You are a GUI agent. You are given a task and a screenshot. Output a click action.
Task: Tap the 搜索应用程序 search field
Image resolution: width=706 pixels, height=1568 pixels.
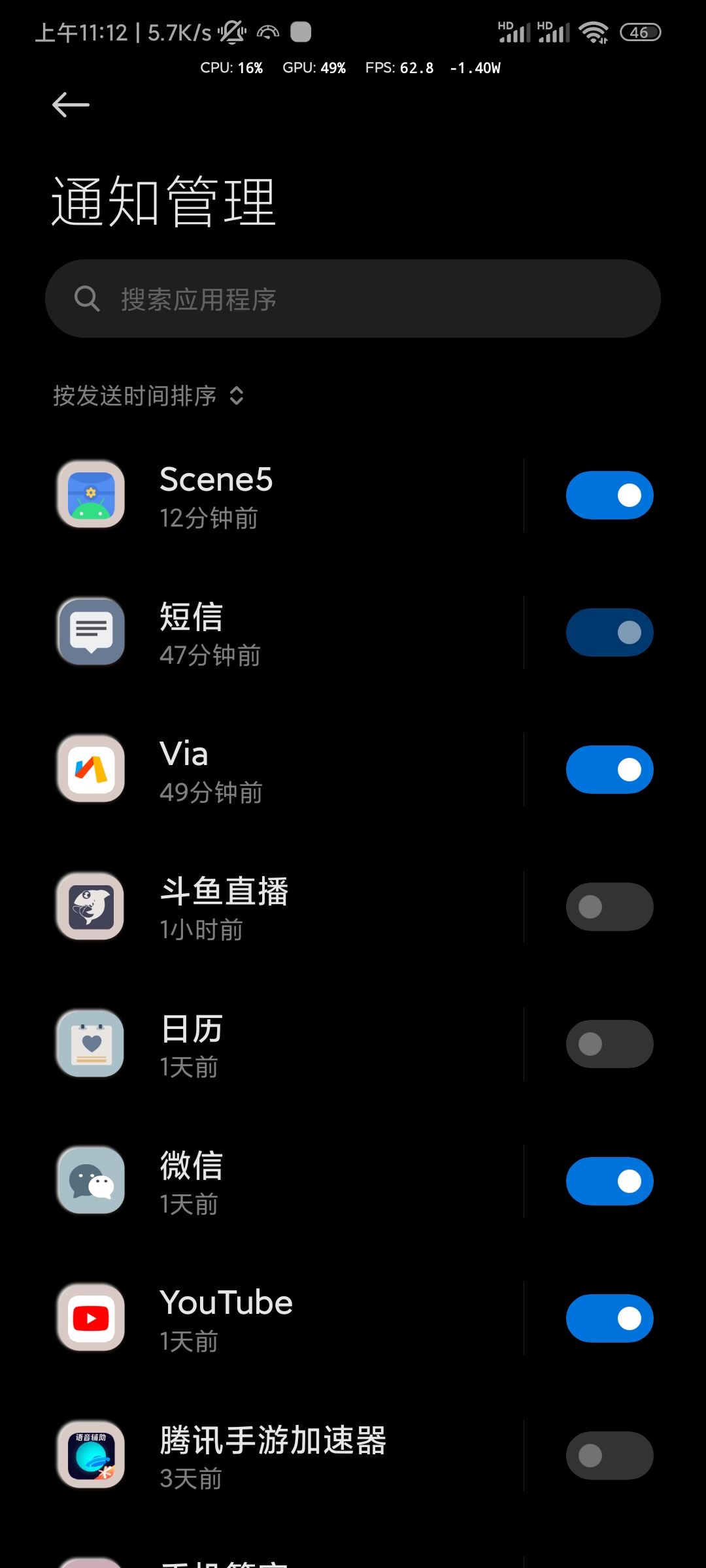coord(353,299)
